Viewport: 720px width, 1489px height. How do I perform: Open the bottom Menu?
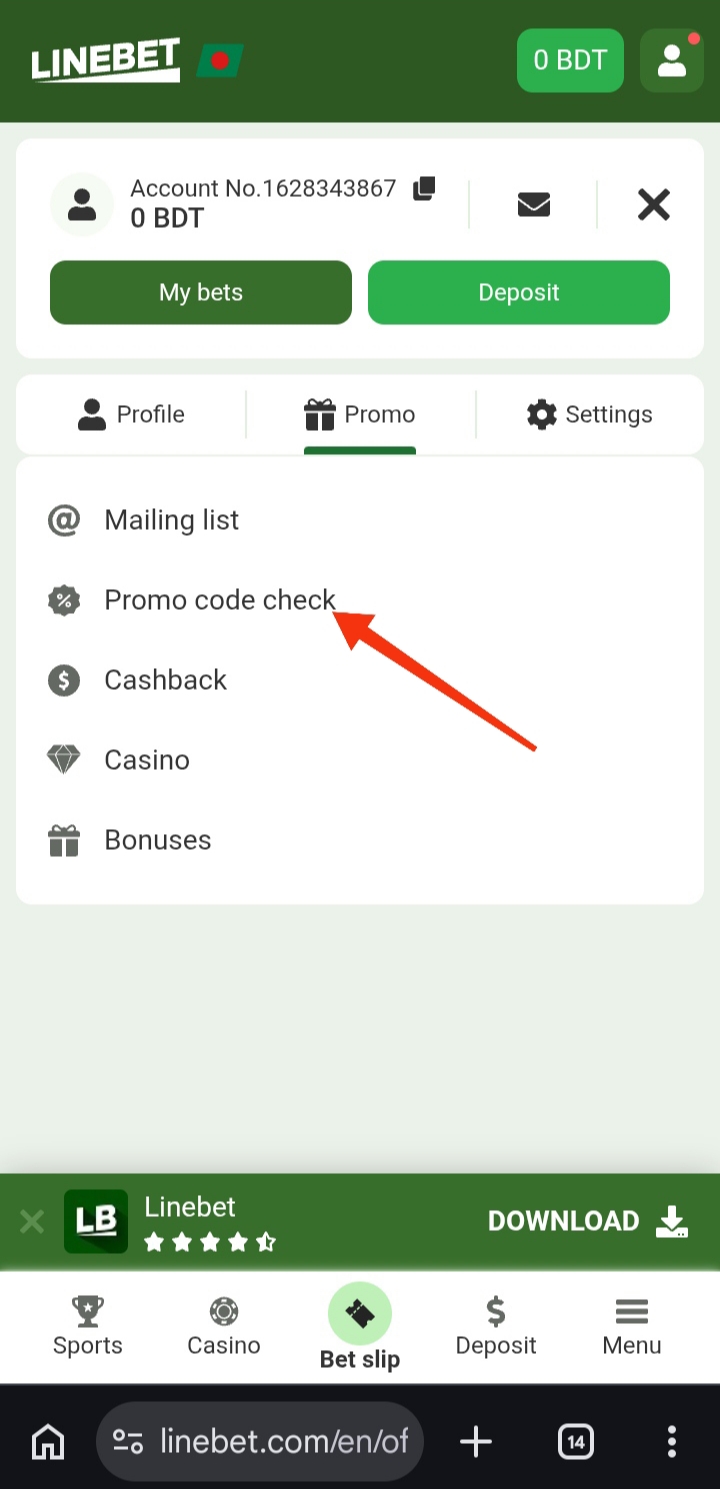[632, 1326]
